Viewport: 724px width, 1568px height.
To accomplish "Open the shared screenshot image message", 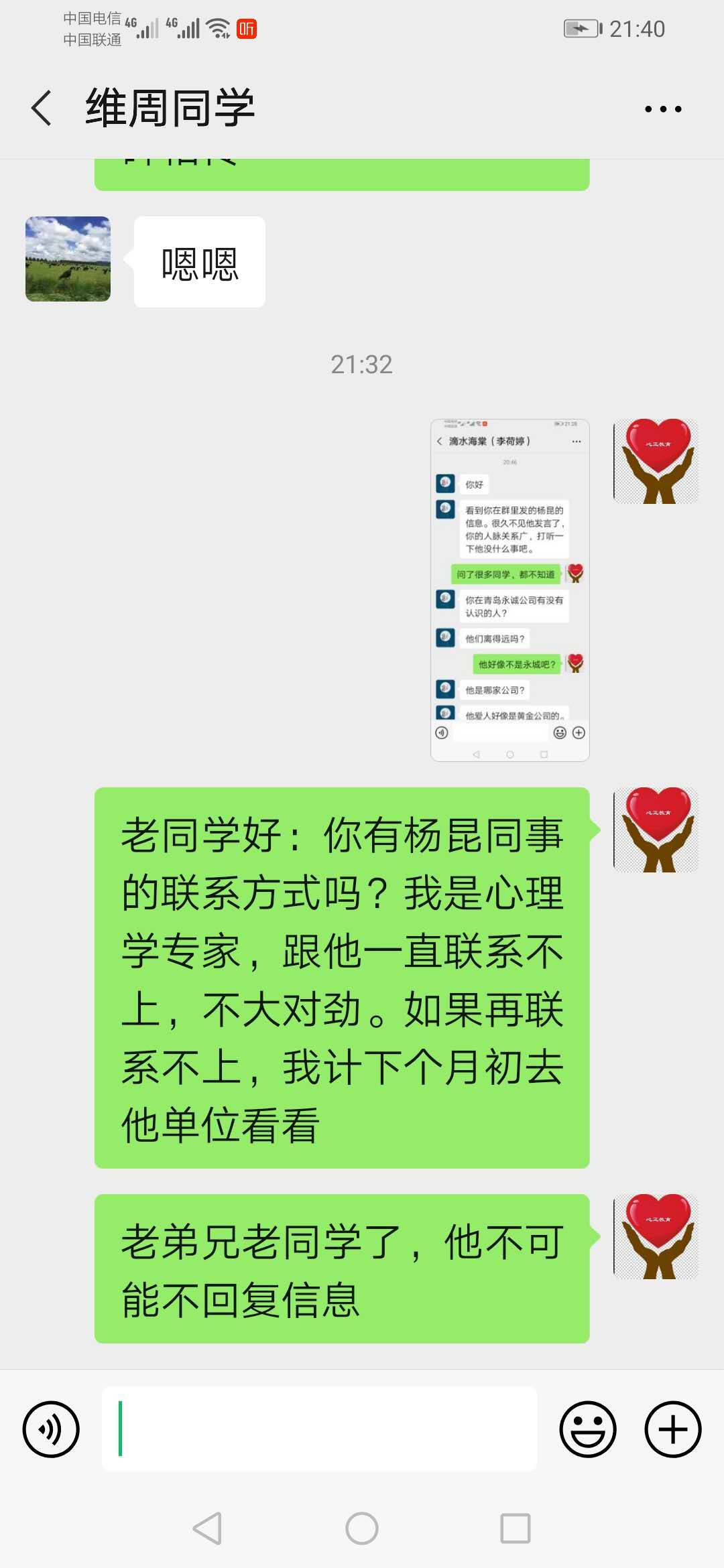I will coord(509,590).
